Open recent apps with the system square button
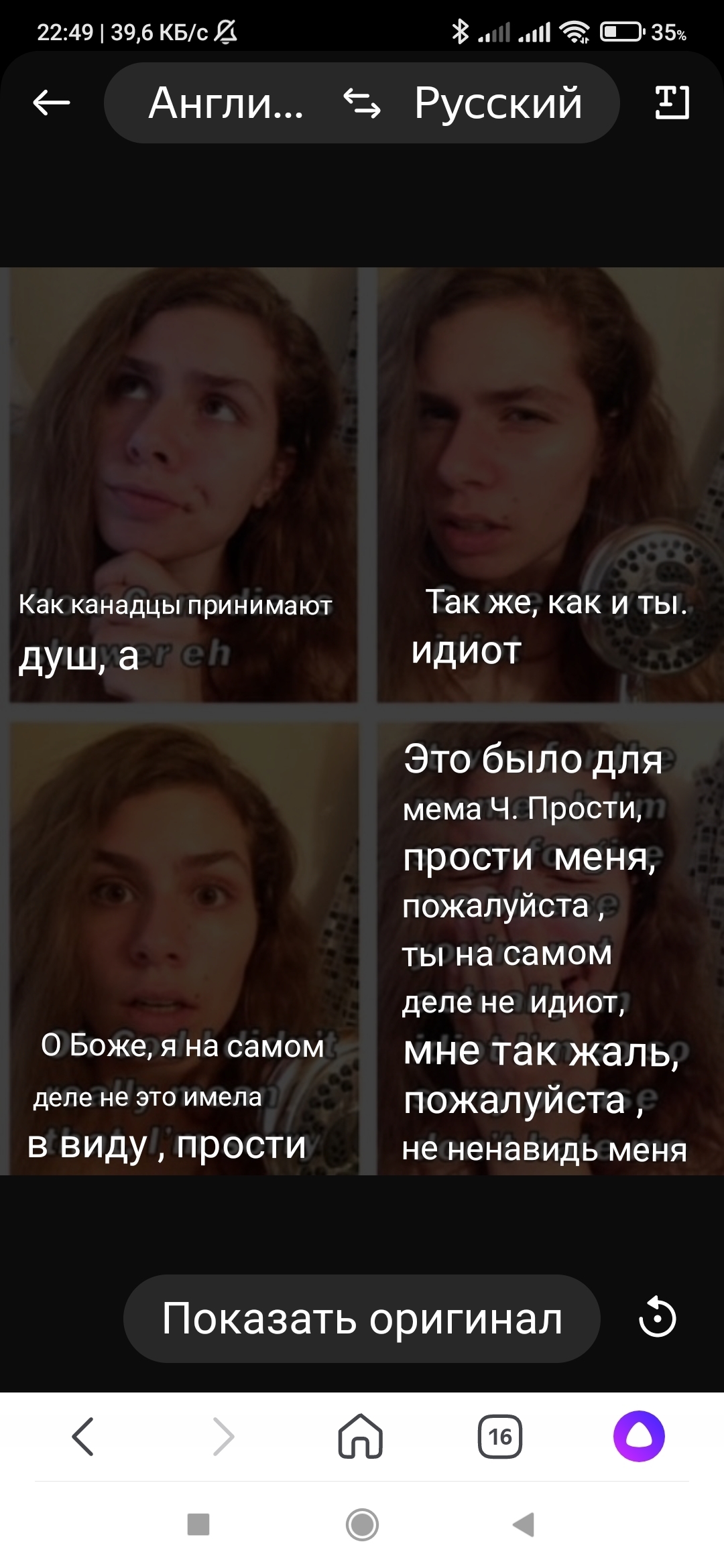724x1568 pixels. [198, 1524]
